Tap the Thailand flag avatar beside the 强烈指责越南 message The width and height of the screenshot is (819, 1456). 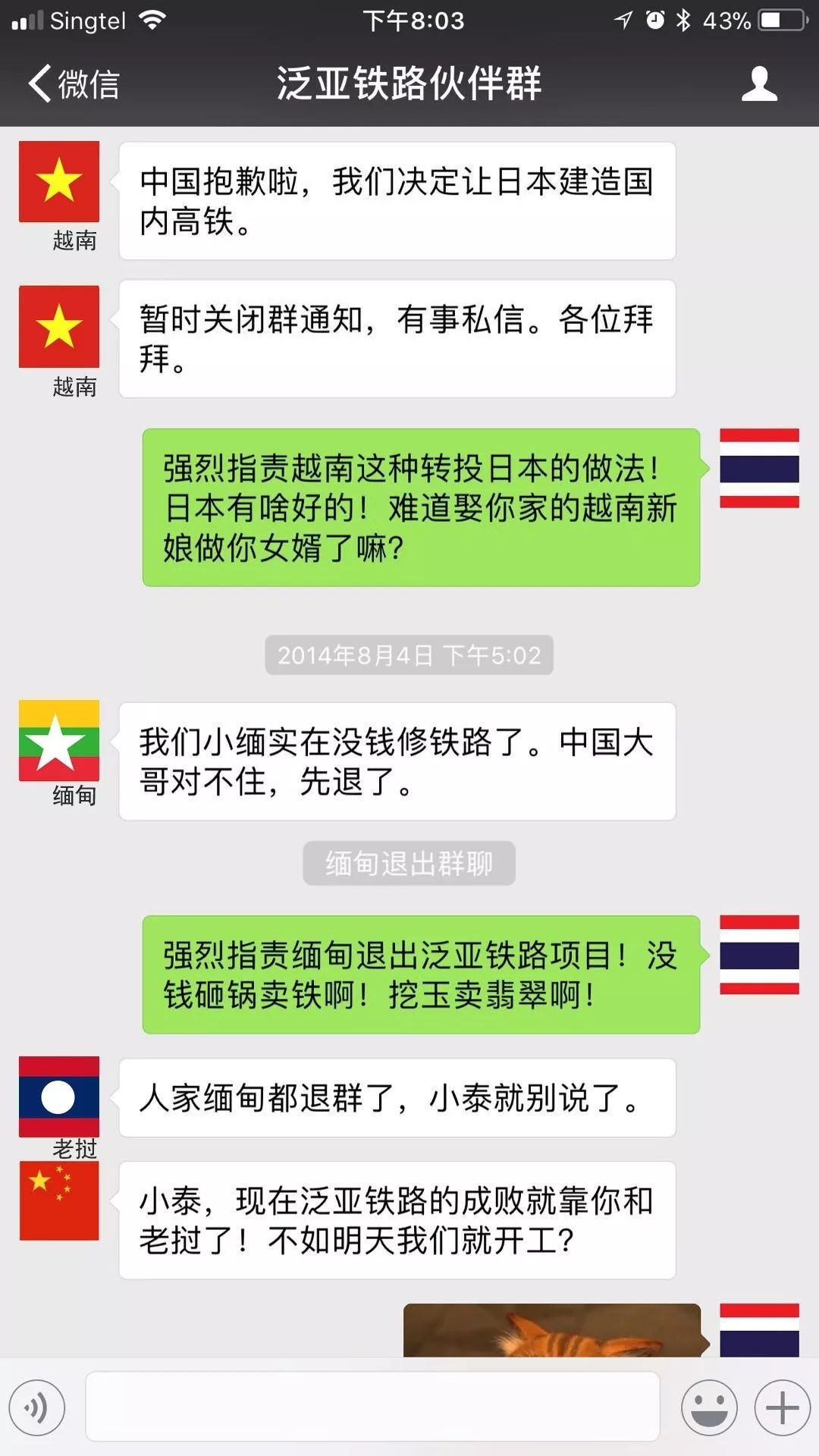(759, 468)
